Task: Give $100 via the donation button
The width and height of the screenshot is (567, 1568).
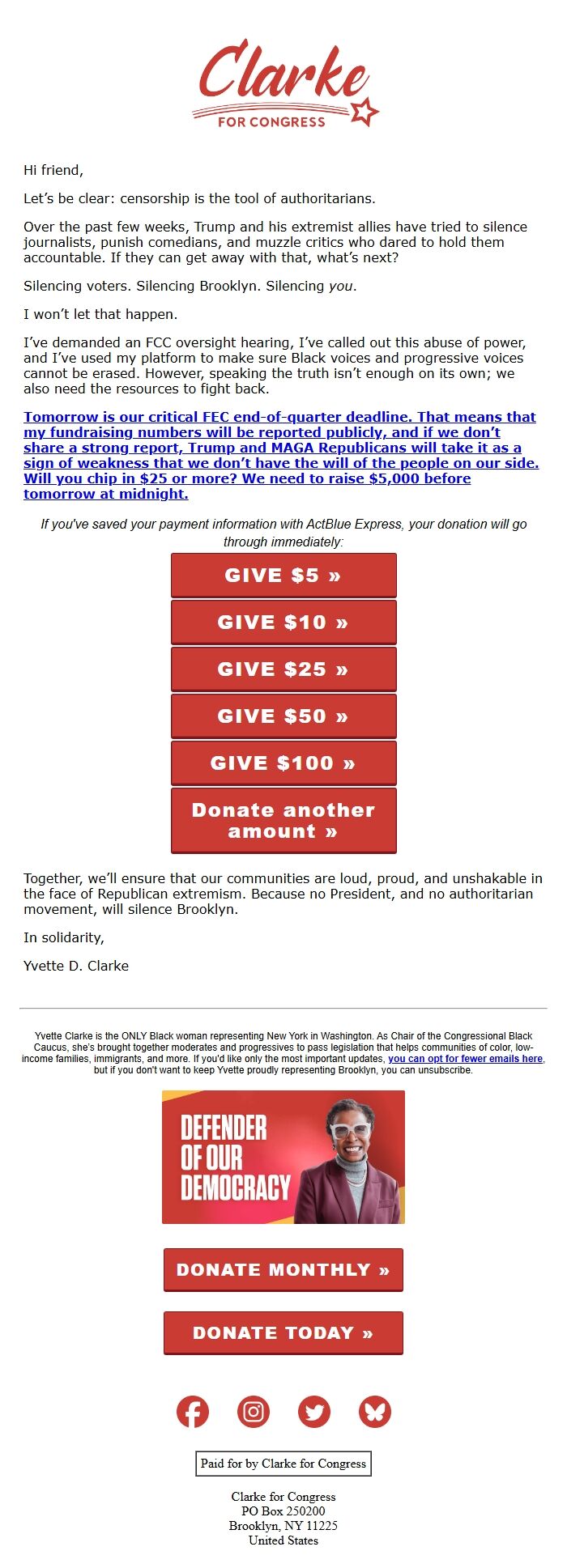Action: click(x=283, y=763)
